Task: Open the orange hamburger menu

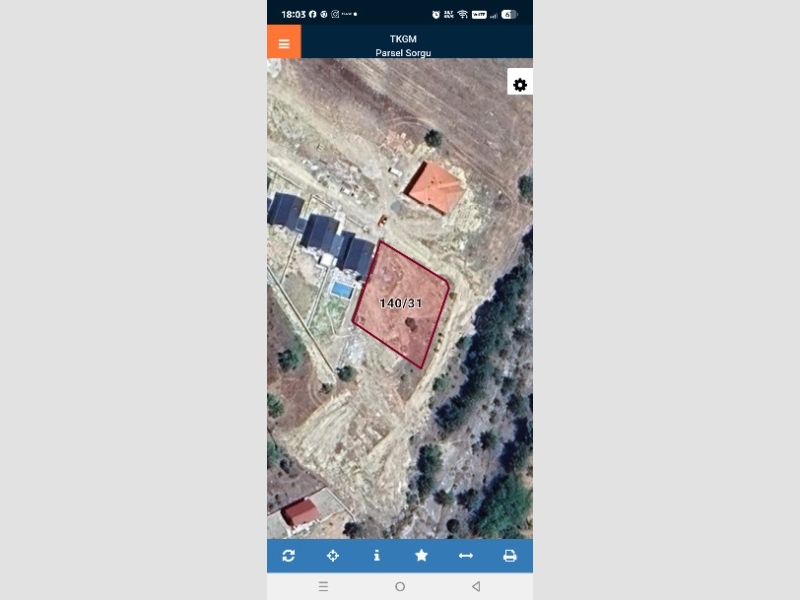Action: [x=284, y=43]
